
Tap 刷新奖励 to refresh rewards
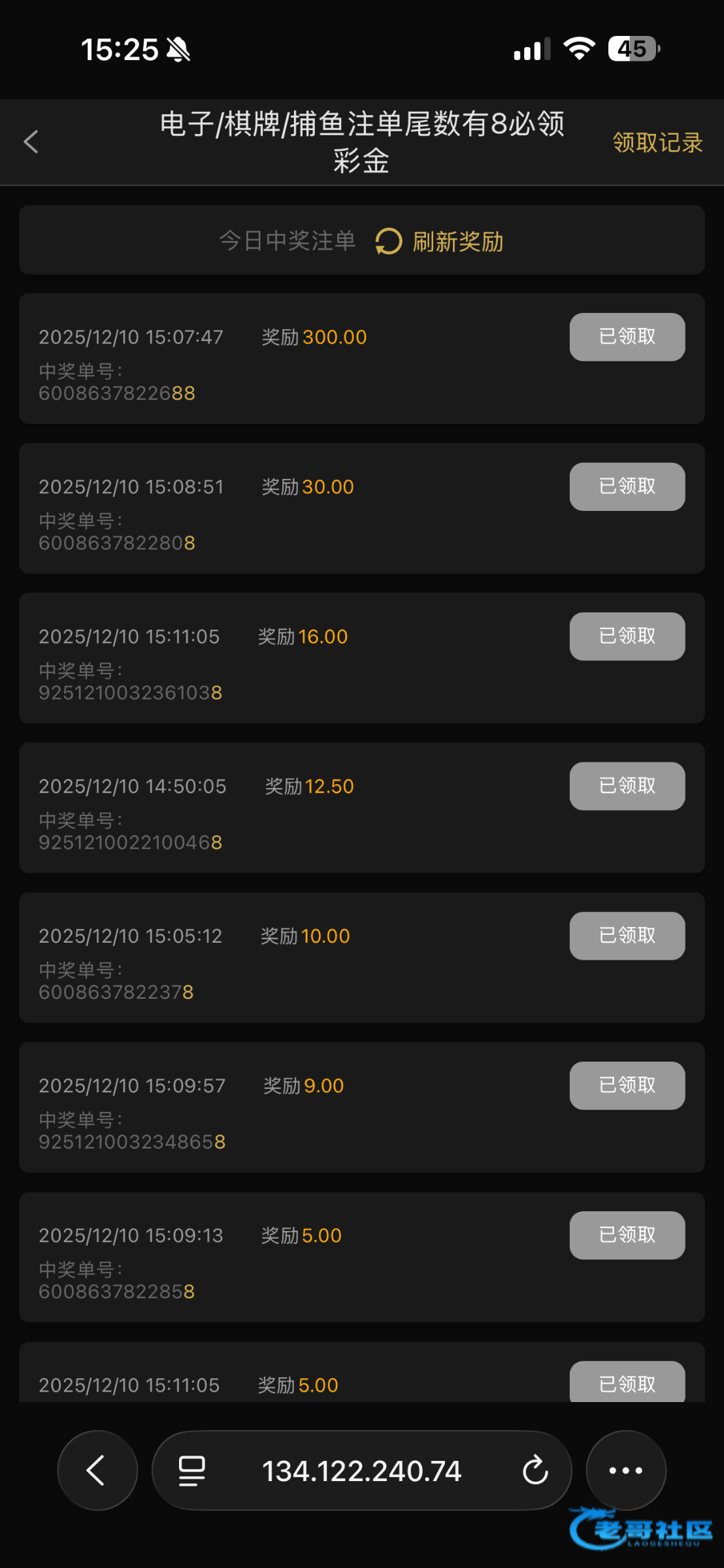tap(440, 242)
